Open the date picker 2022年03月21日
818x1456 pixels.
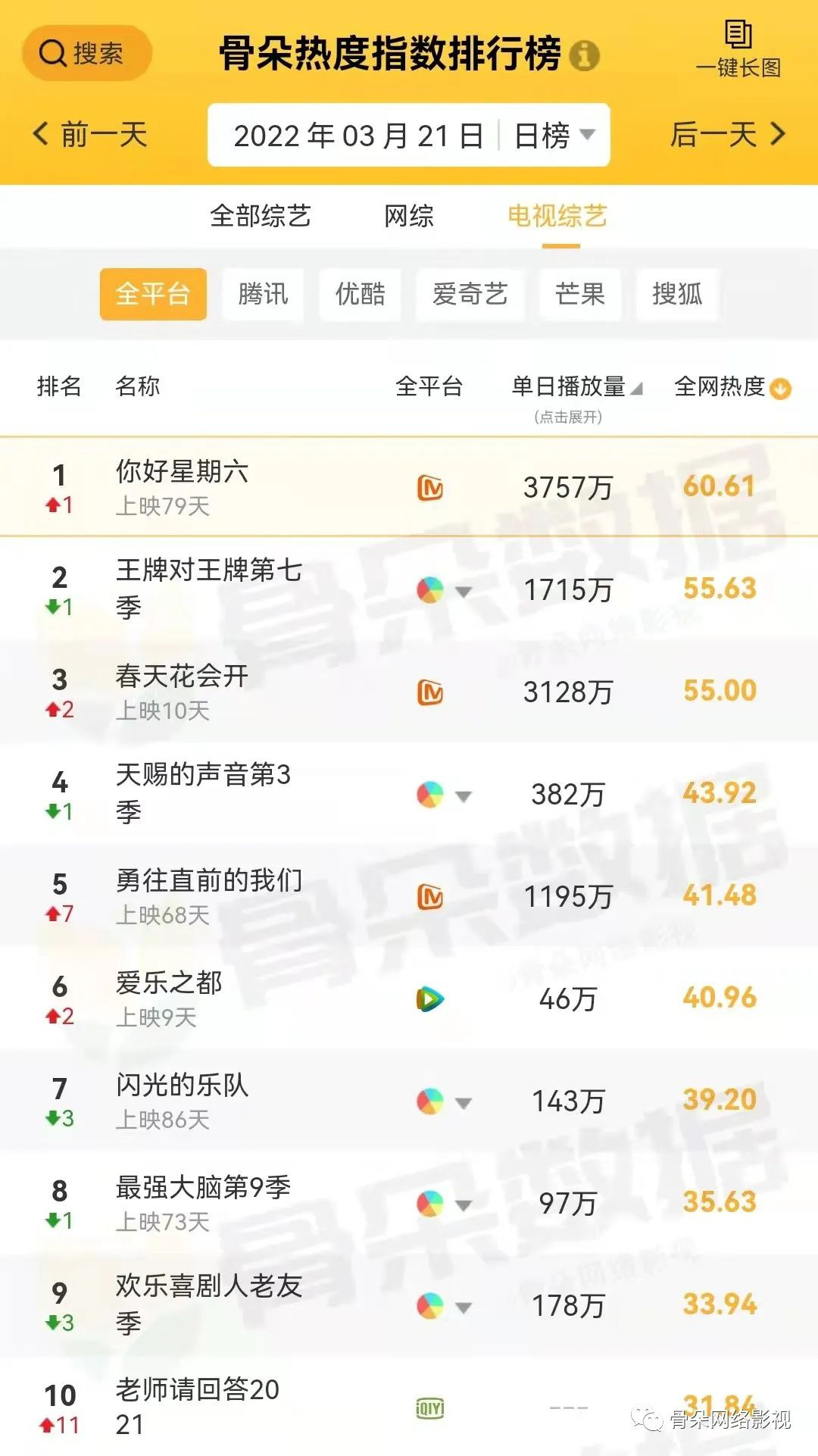[x=357, y=136]
